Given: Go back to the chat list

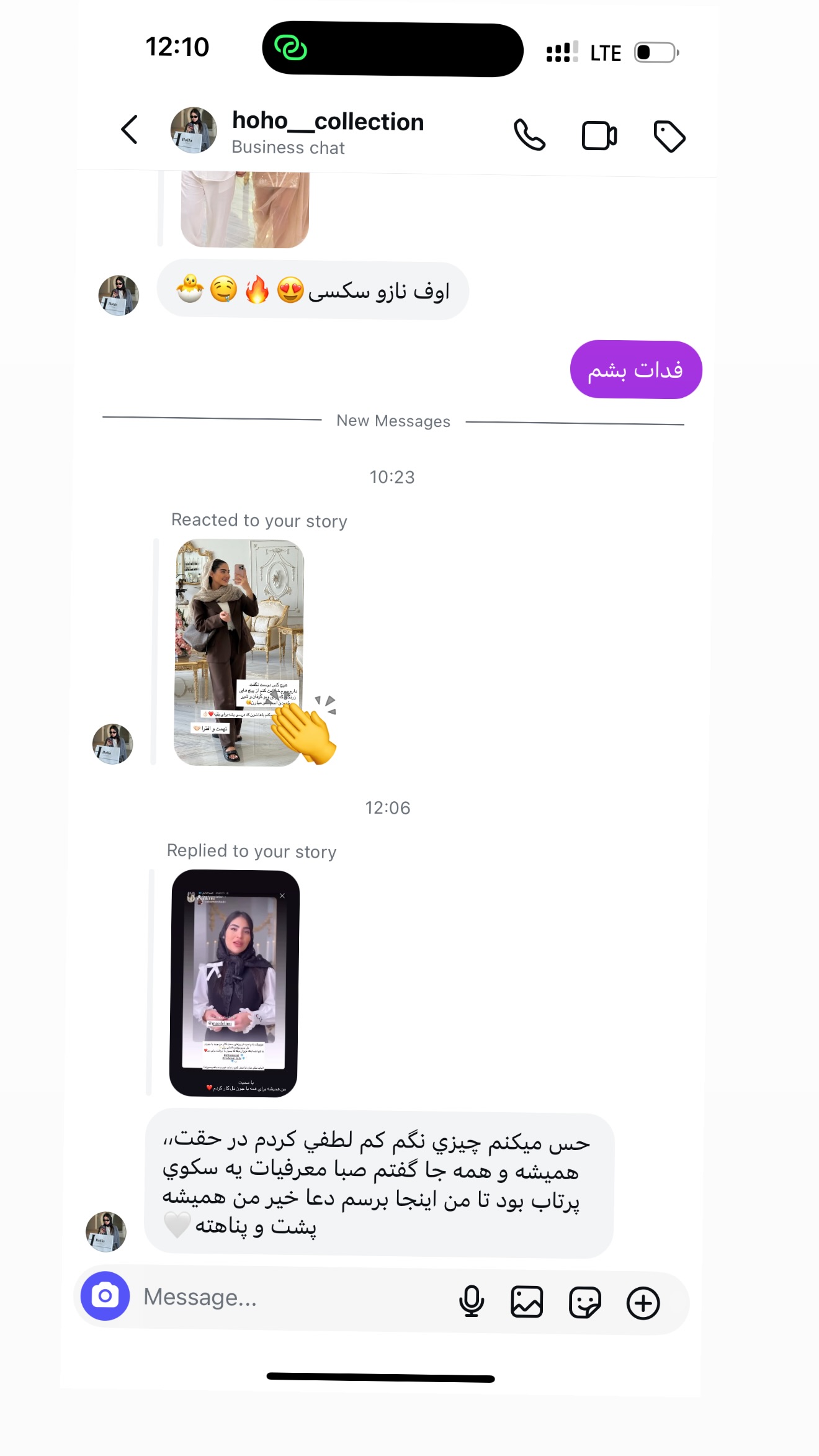Looking at the screenshot, I should (x=129, y=130).
